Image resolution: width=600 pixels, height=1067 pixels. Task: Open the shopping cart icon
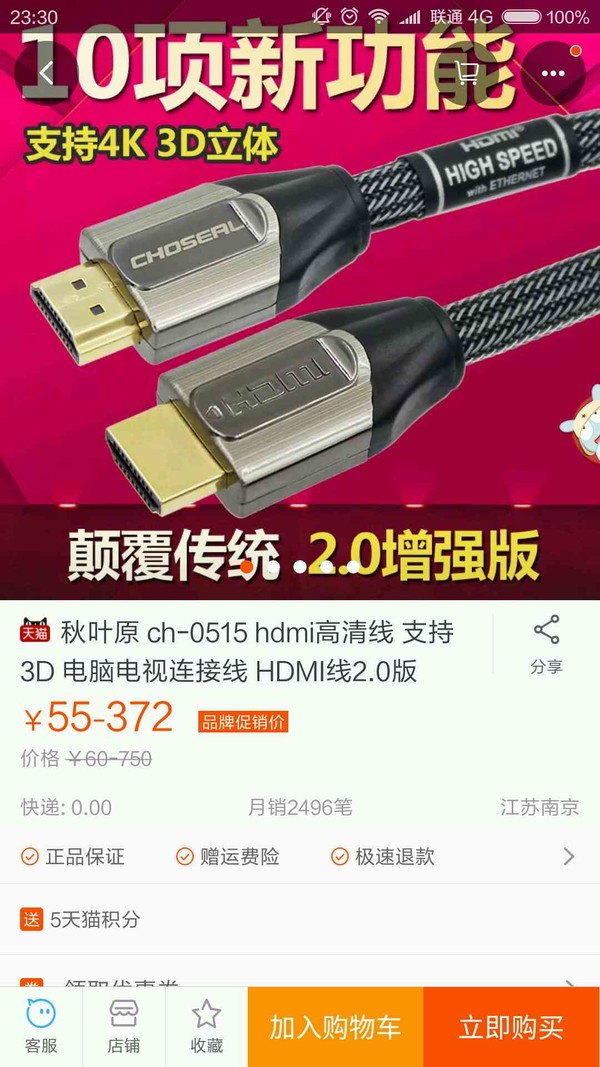(466, 73)
